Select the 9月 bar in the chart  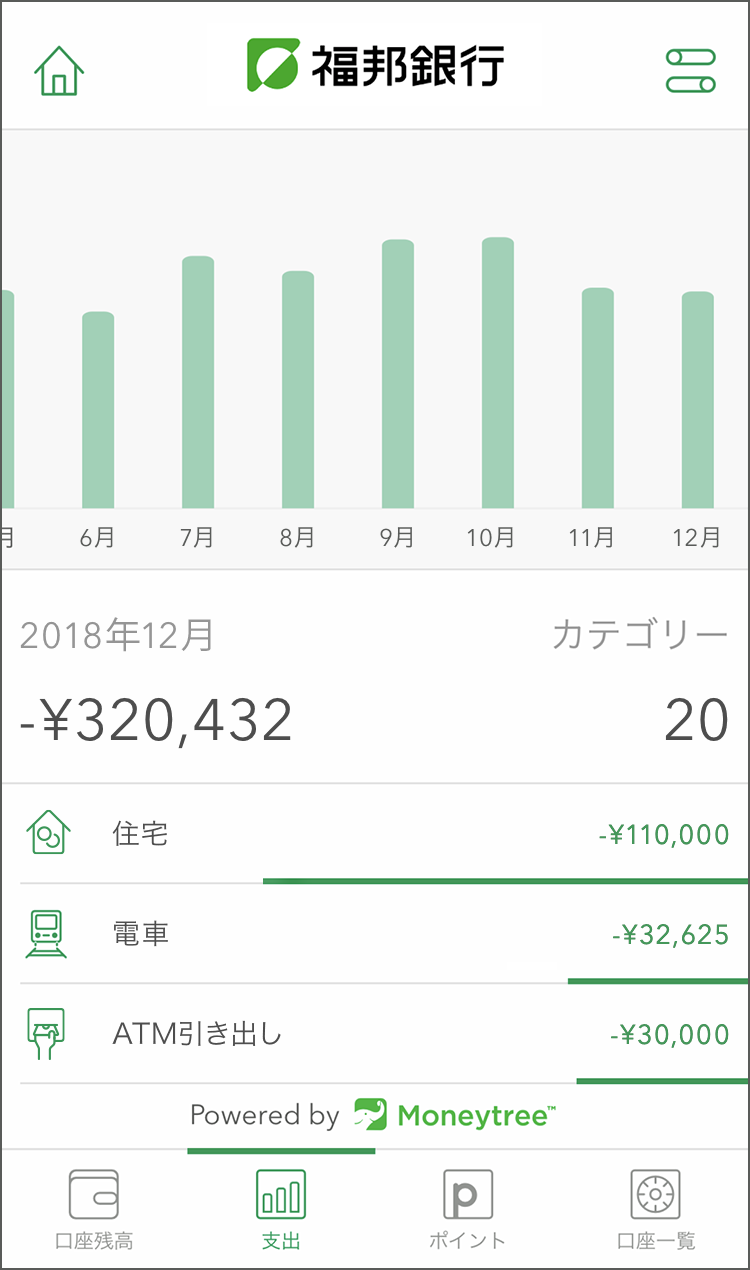click(x=398, y=374)
